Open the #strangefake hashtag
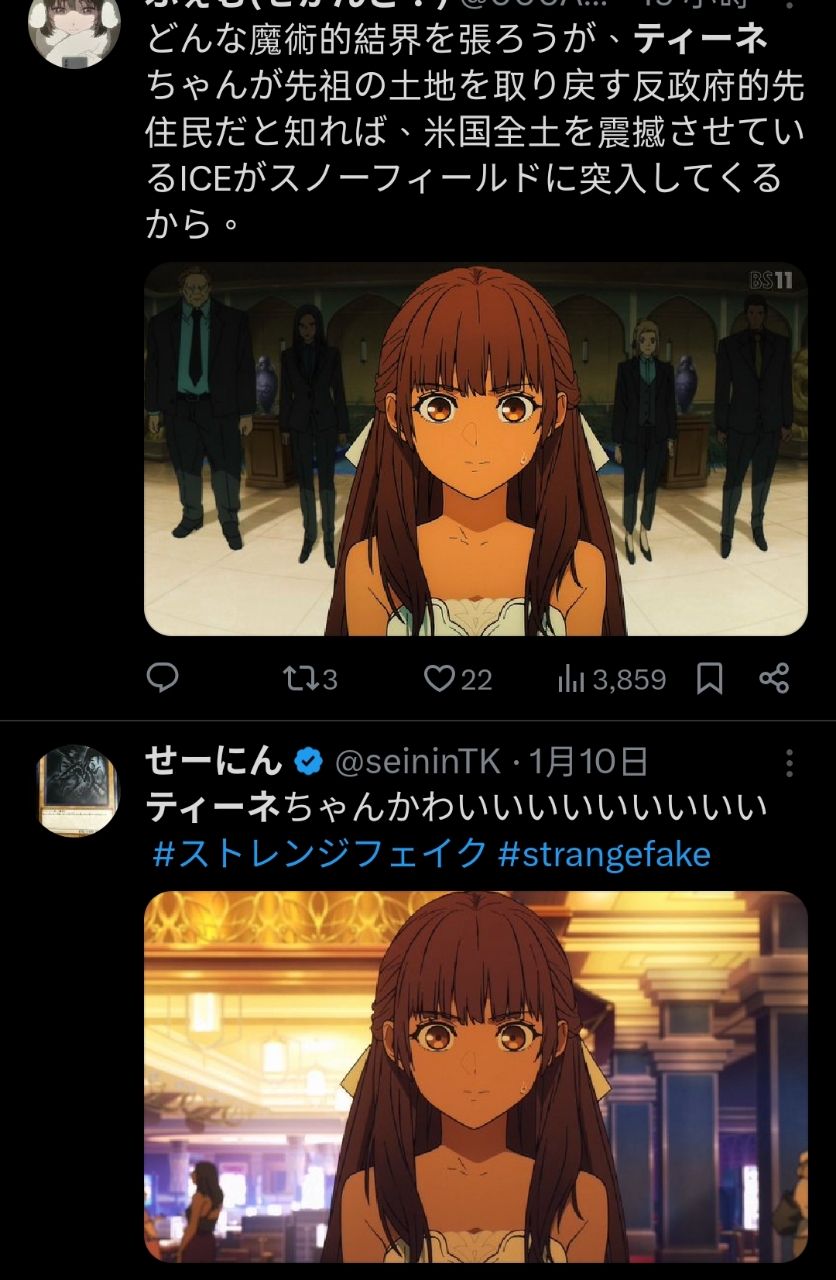The height and width of the screenshot is (1280, 836). [x=603, y=853]
